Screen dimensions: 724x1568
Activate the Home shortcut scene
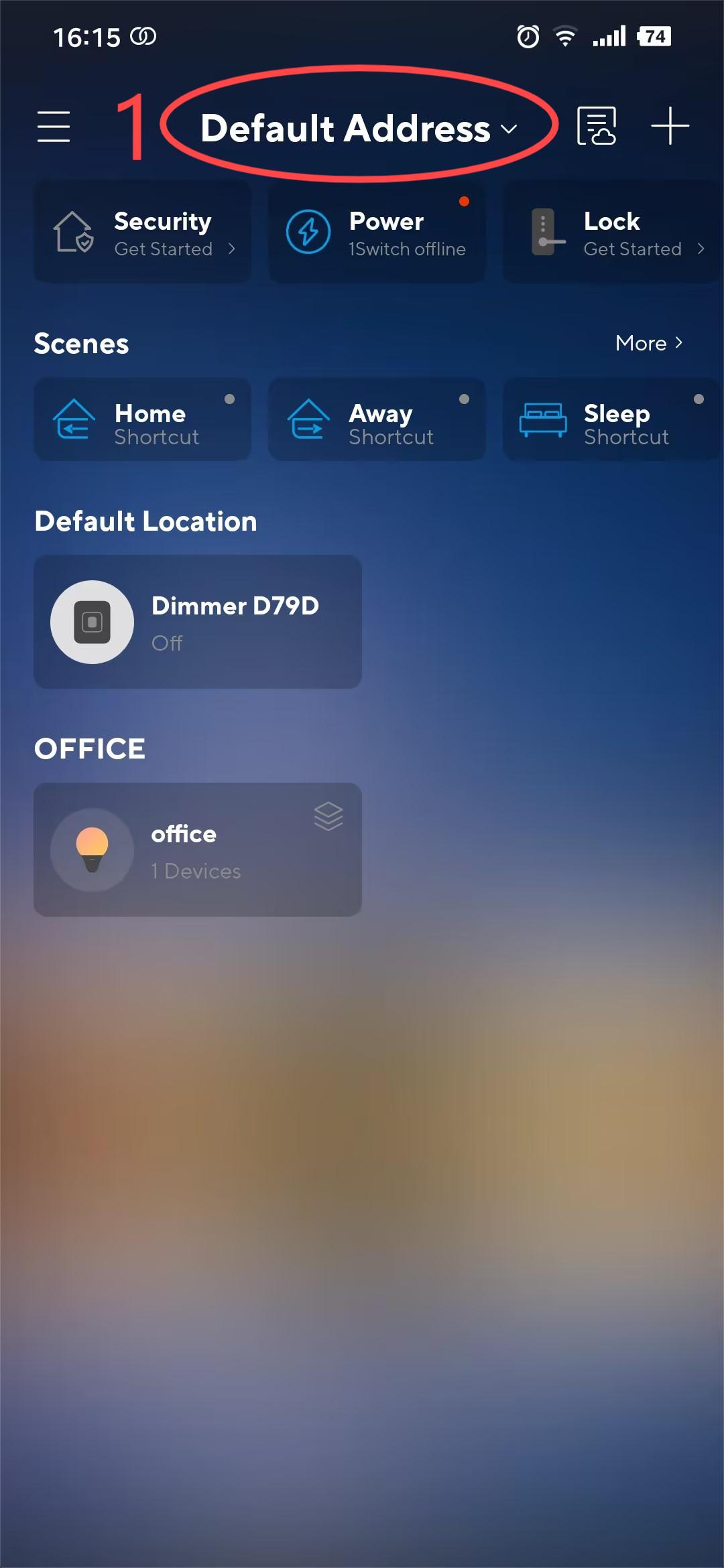[143, 420]
